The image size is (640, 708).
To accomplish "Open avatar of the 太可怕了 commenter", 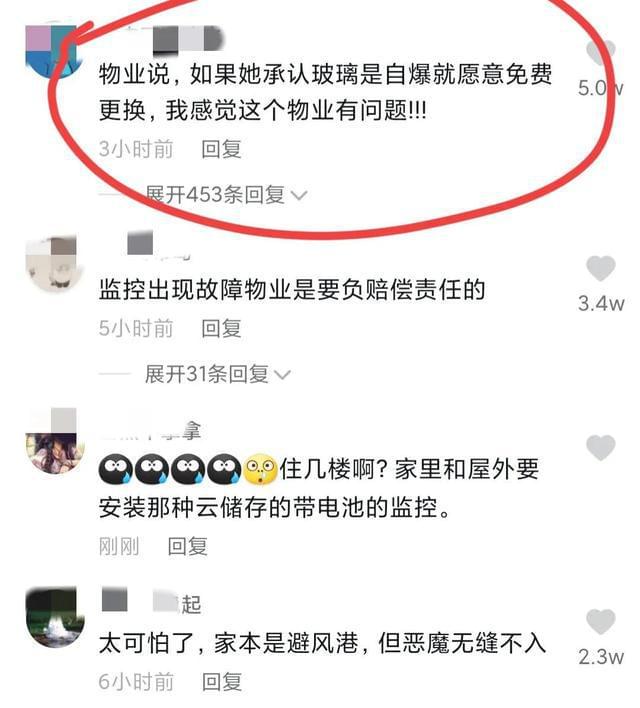I will click(50, 617).
